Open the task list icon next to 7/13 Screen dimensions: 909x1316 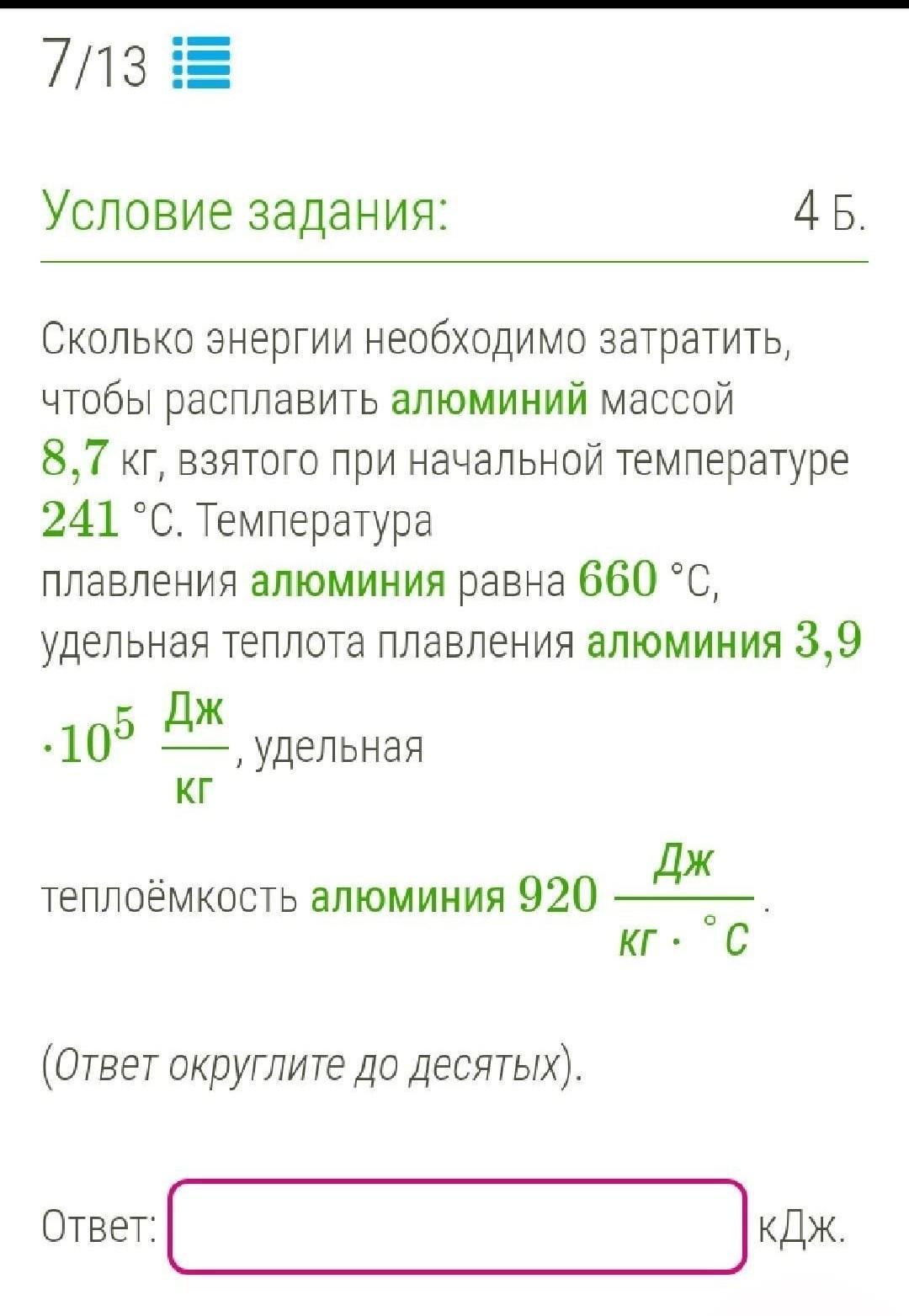[201, 64]
